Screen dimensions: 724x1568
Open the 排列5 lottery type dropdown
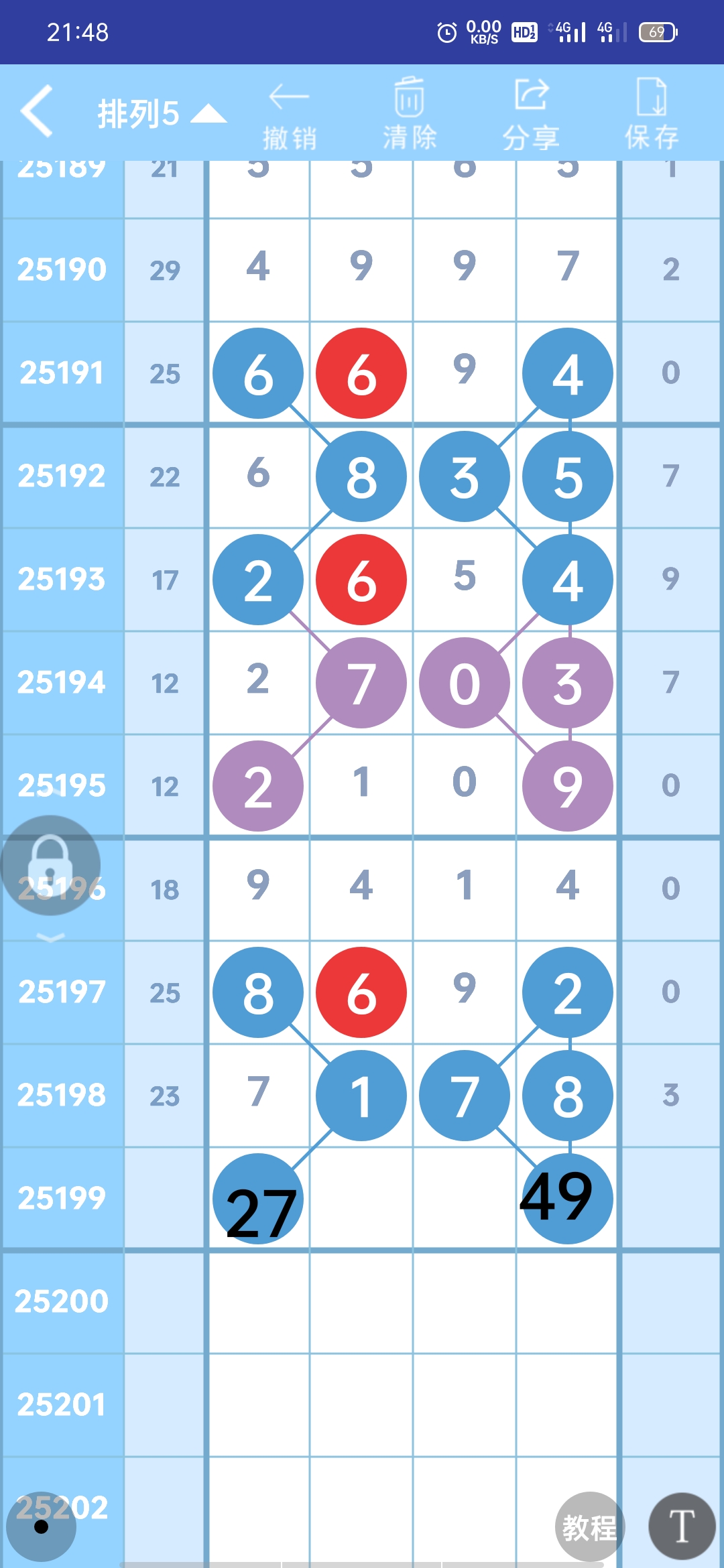point(161,114)
